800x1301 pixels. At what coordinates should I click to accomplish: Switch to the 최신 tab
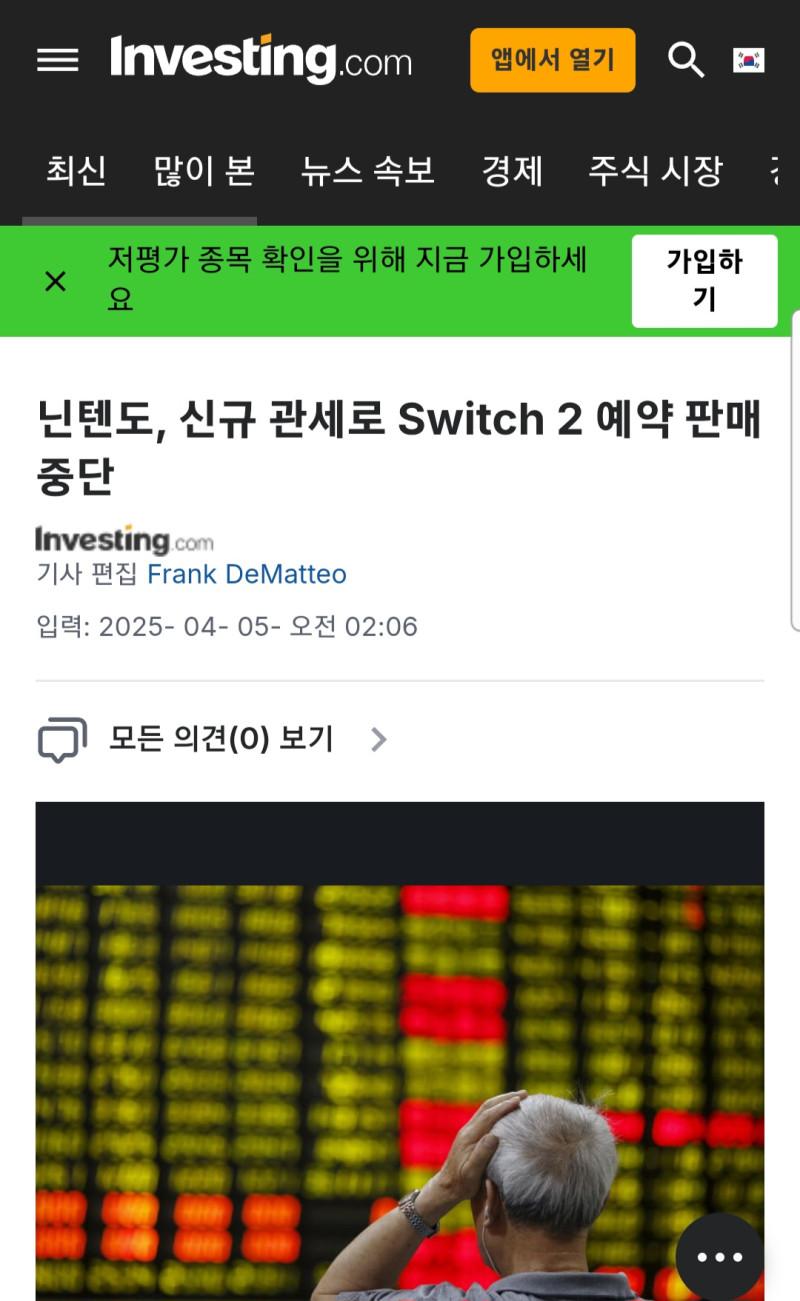tap(76, 171)
